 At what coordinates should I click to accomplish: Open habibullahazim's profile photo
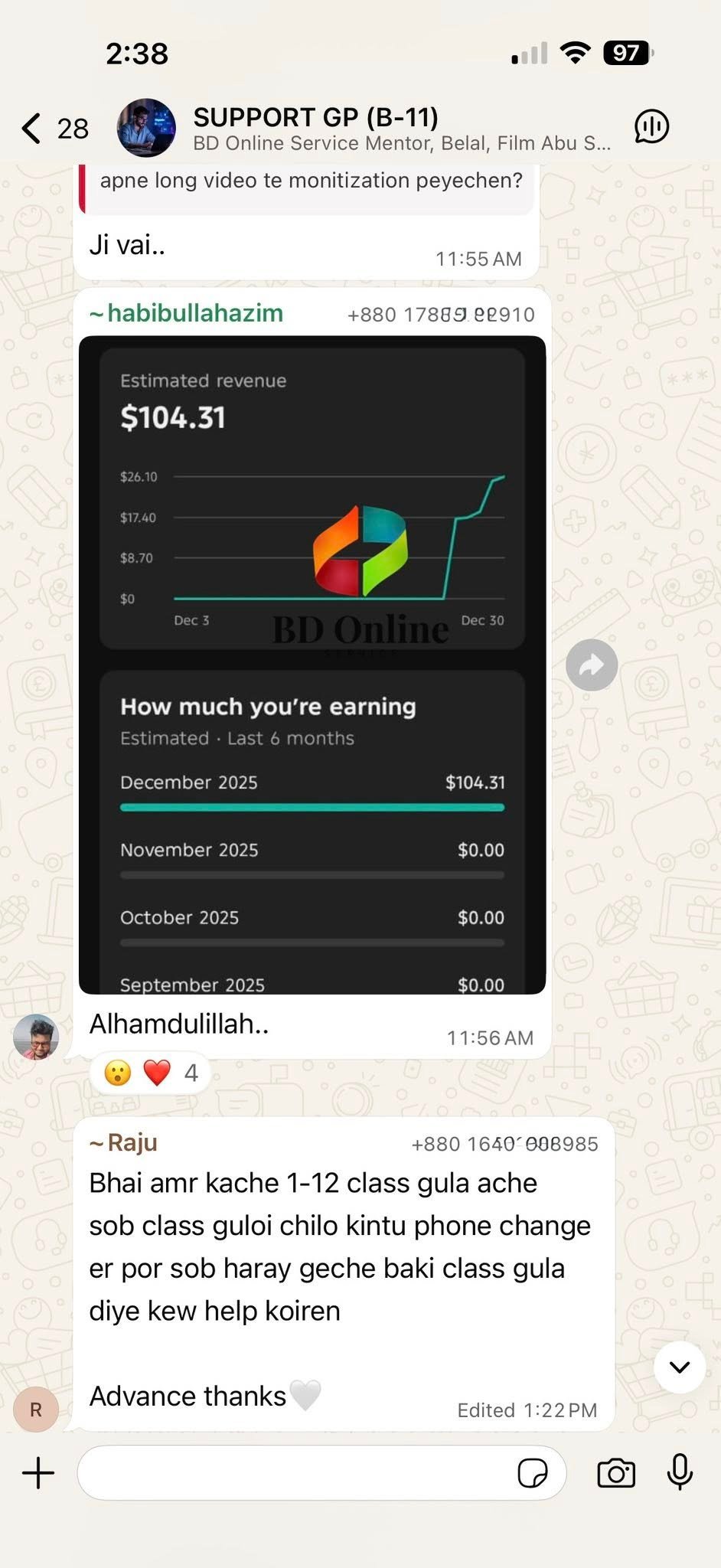36,1037
